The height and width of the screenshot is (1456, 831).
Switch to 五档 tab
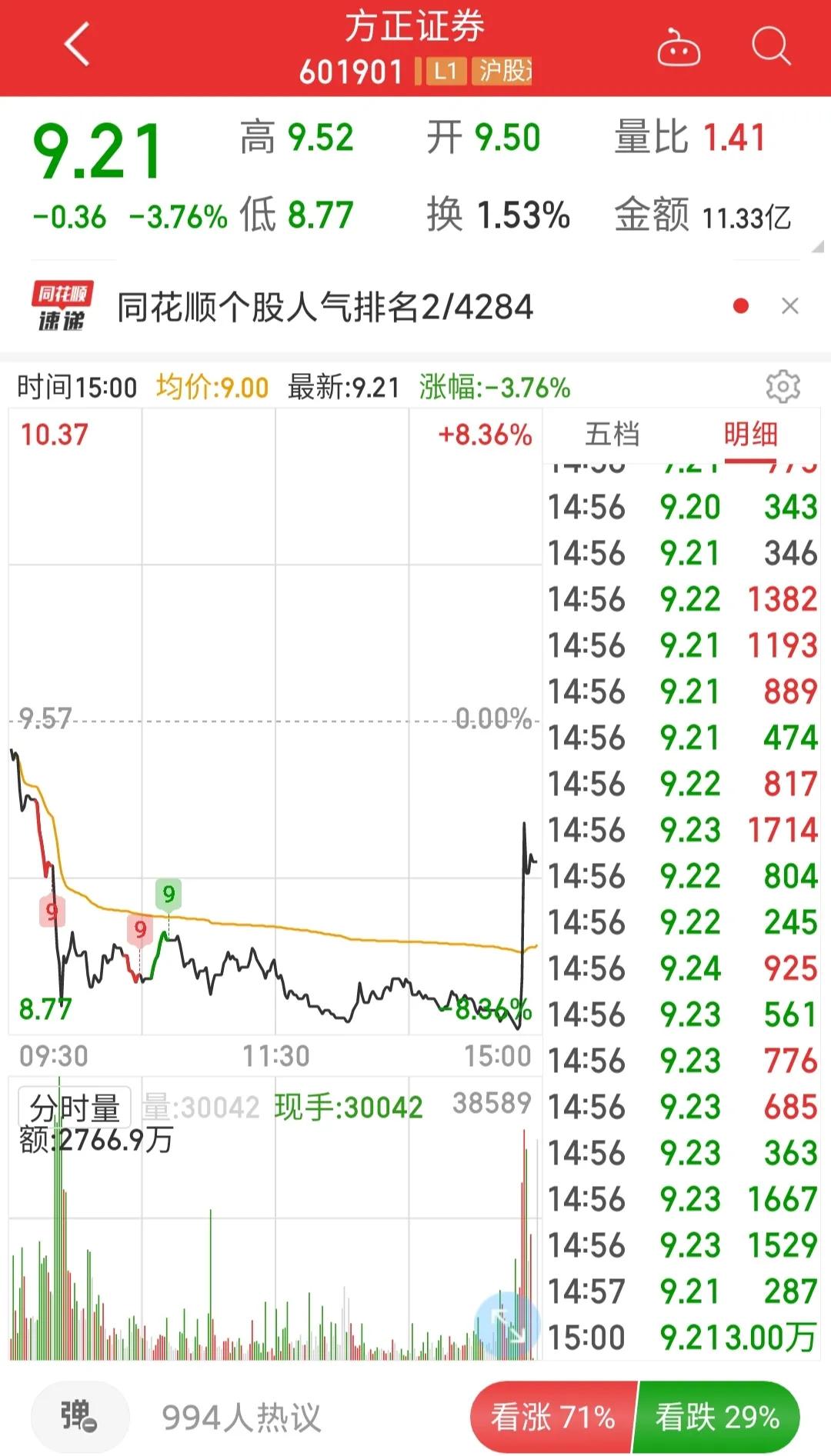(x=612, y=435)
